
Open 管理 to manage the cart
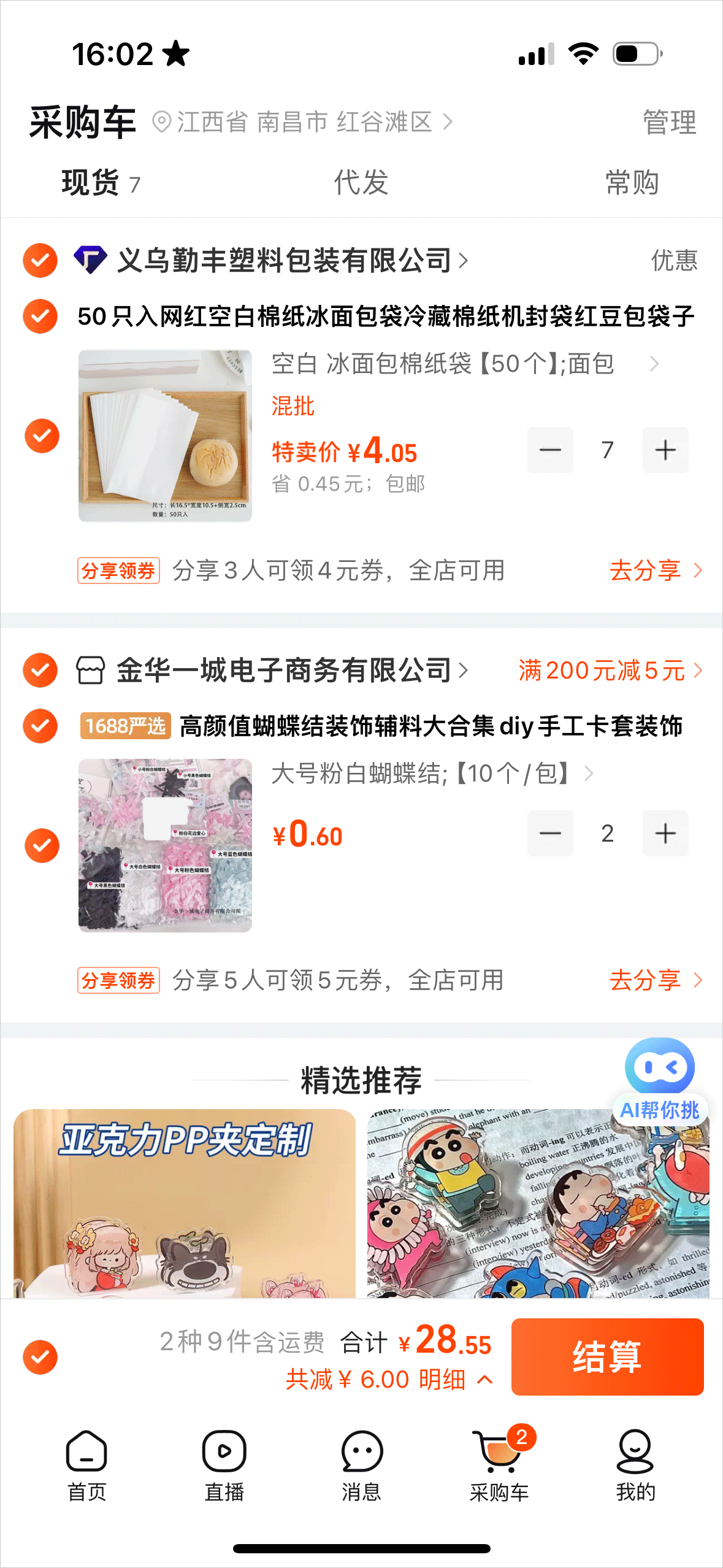(669, 122)
